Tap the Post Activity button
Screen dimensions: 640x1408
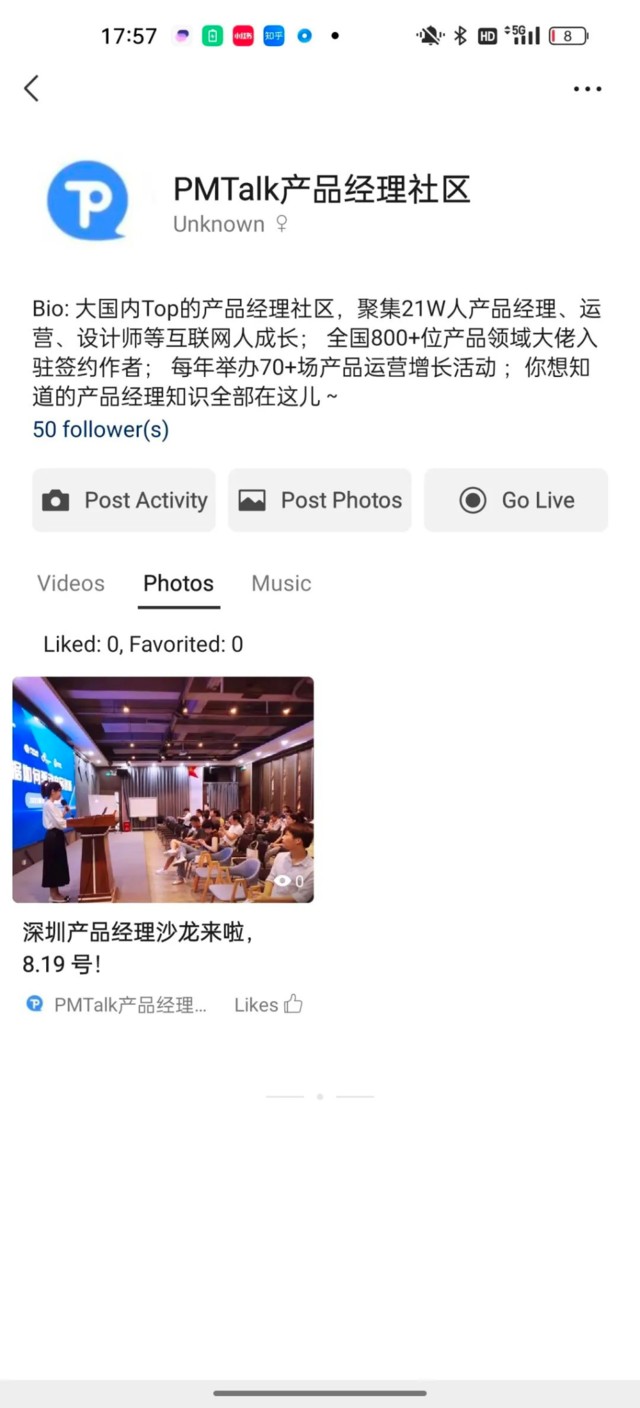click(124, 500)
